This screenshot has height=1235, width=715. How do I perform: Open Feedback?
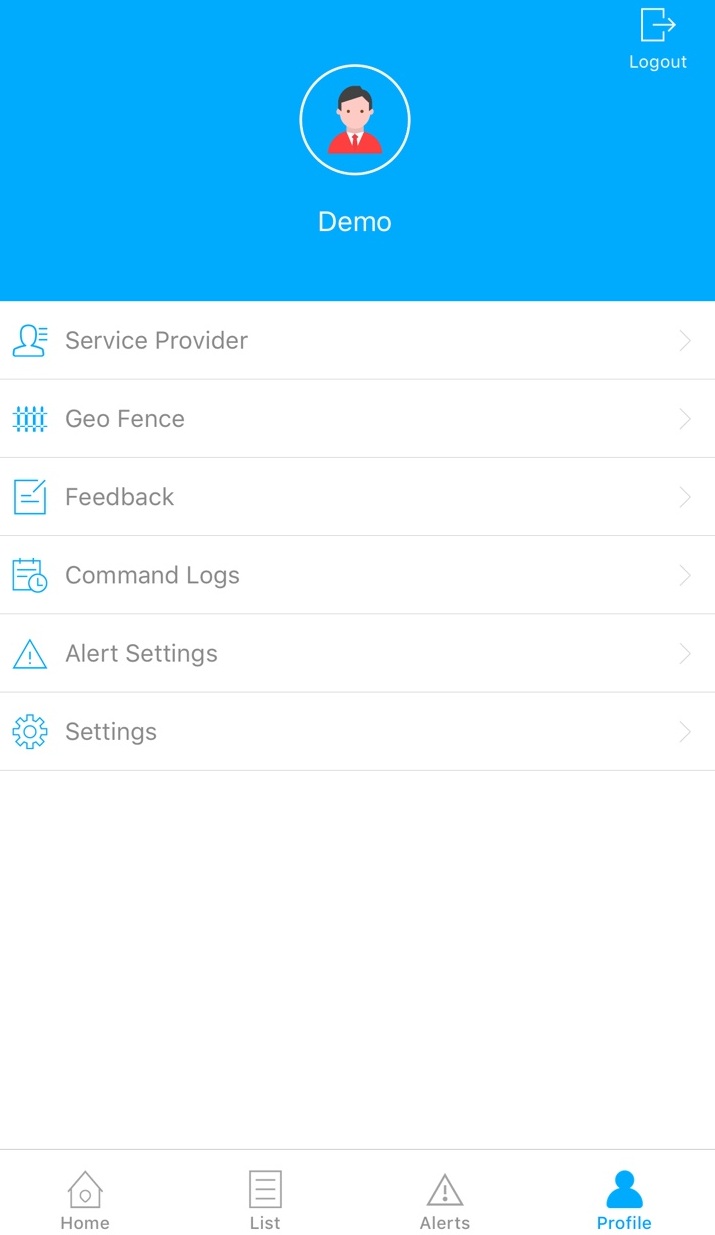tap(357, 497)
